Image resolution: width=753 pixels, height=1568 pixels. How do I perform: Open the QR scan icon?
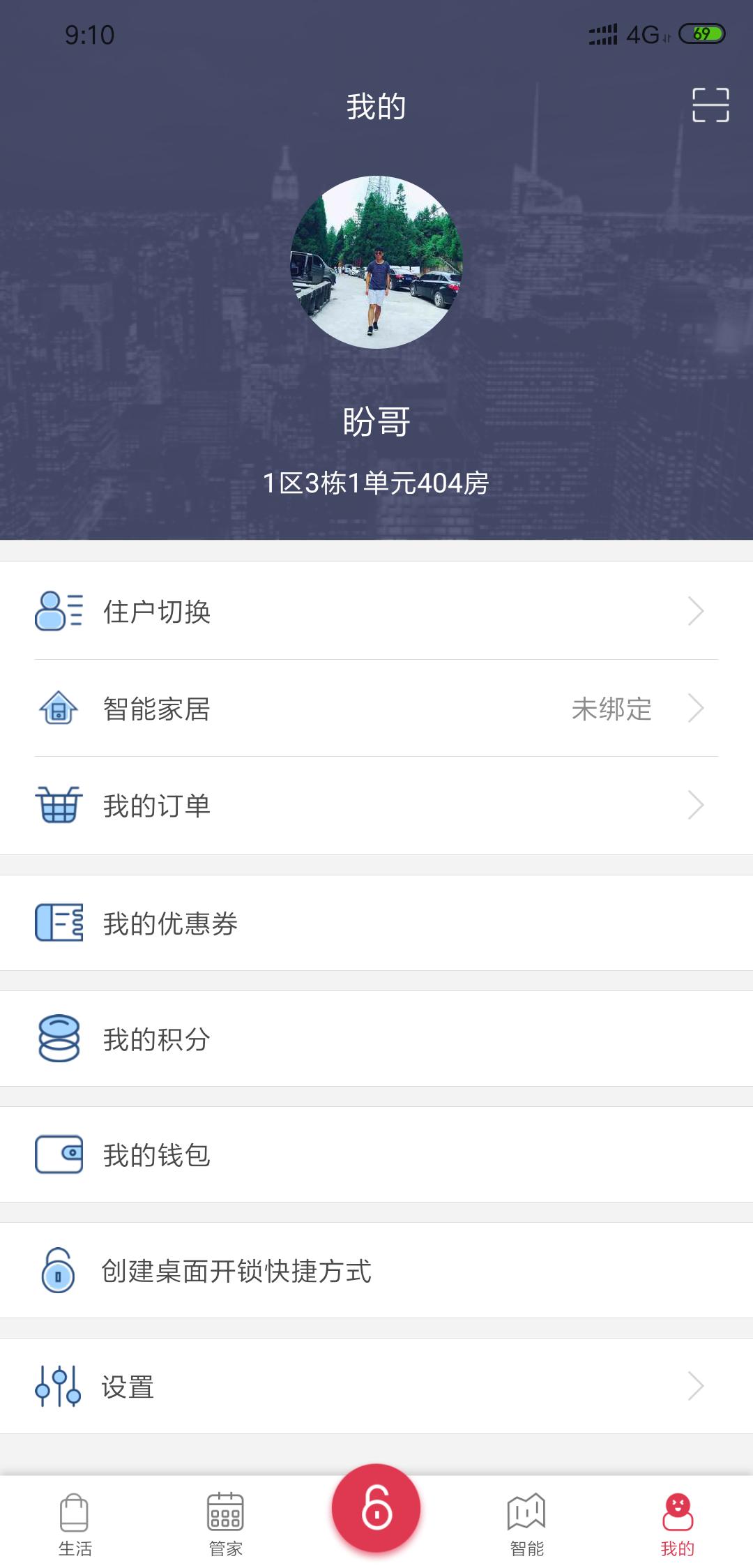(710, 105)
